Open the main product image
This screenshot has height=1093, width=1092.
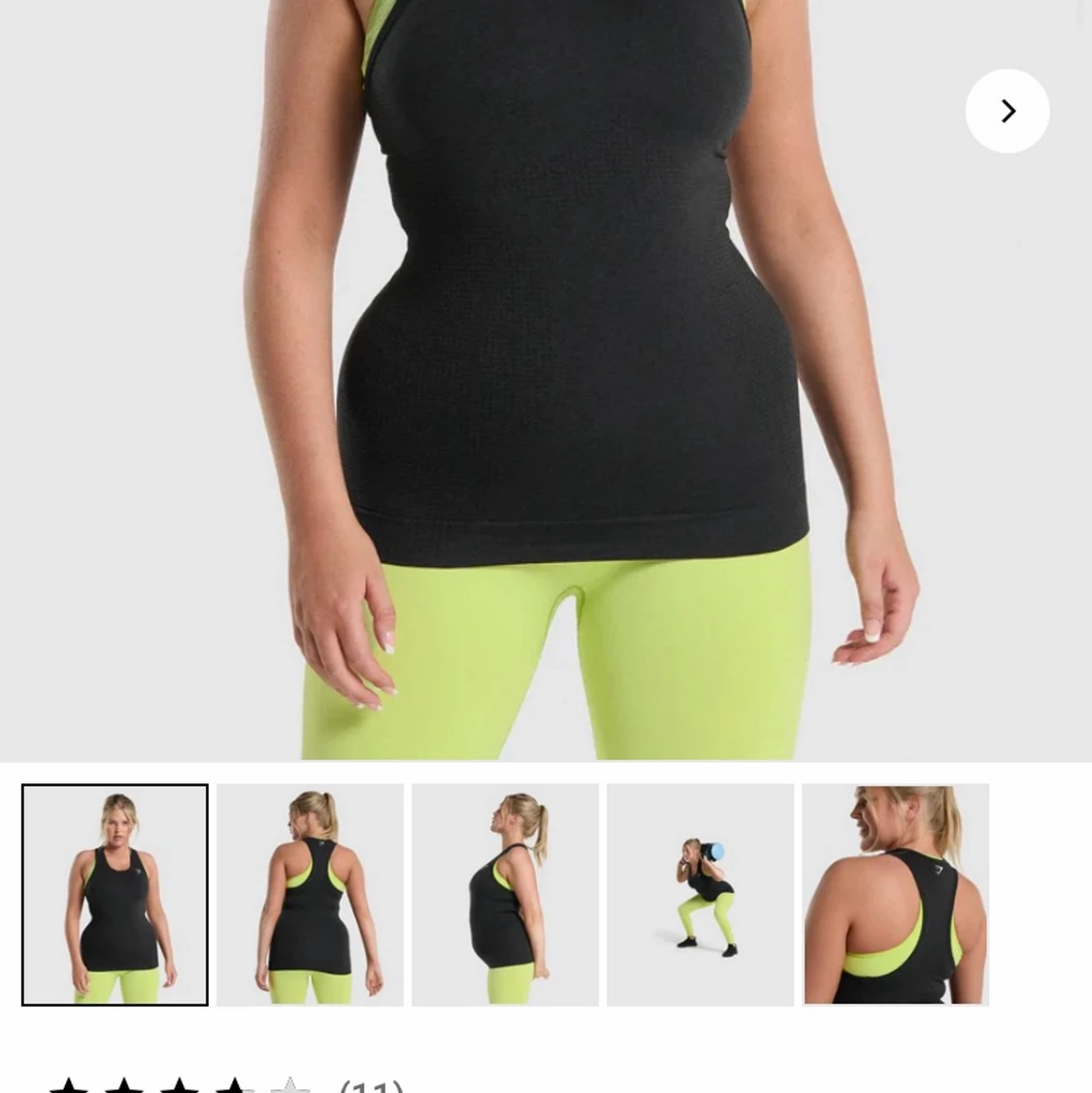click(x=544, y=379)
